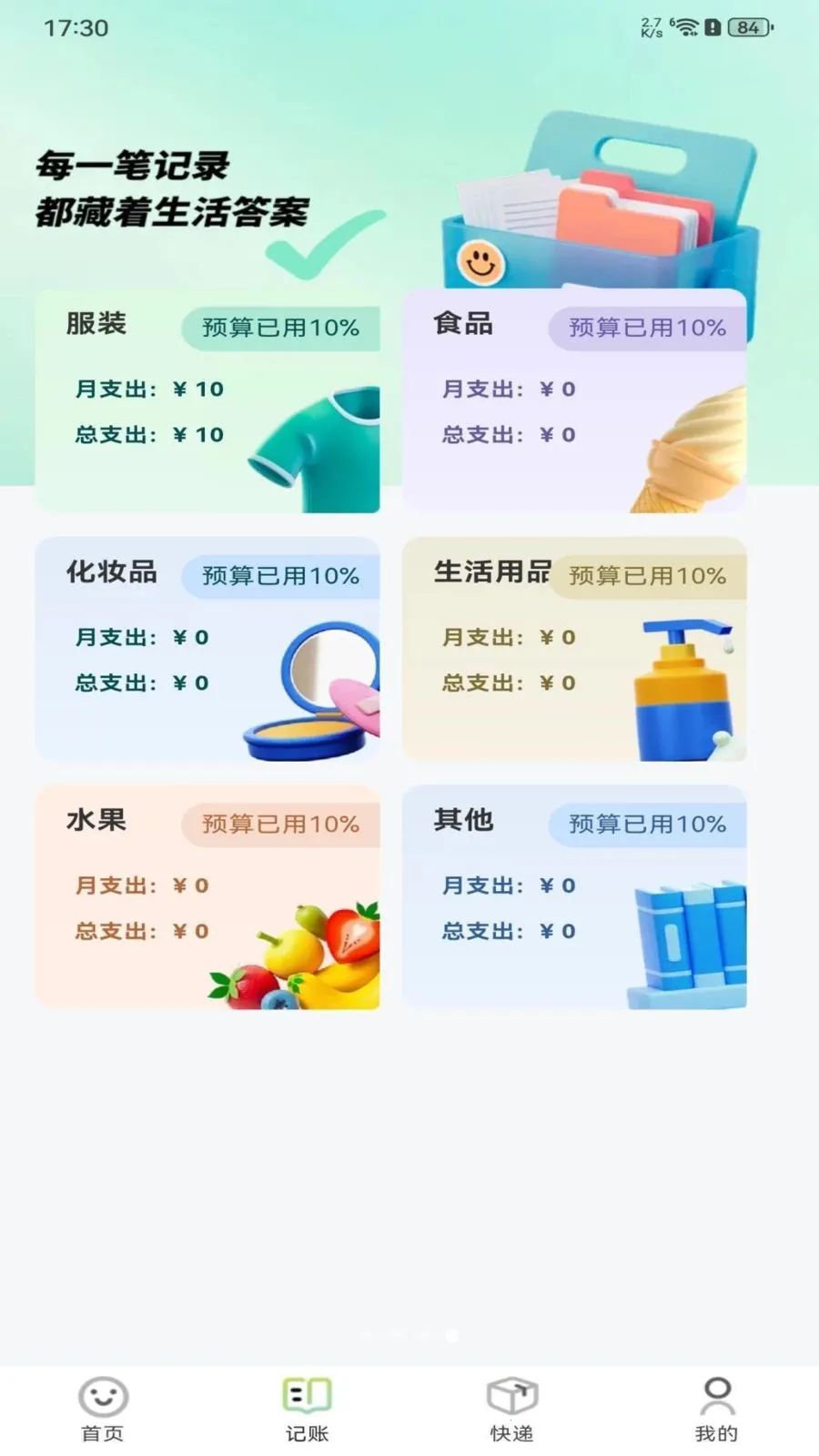View the 生活用品 daily necessities card
The width and height of the screenshot is (819, 1456).
point(574,649)
